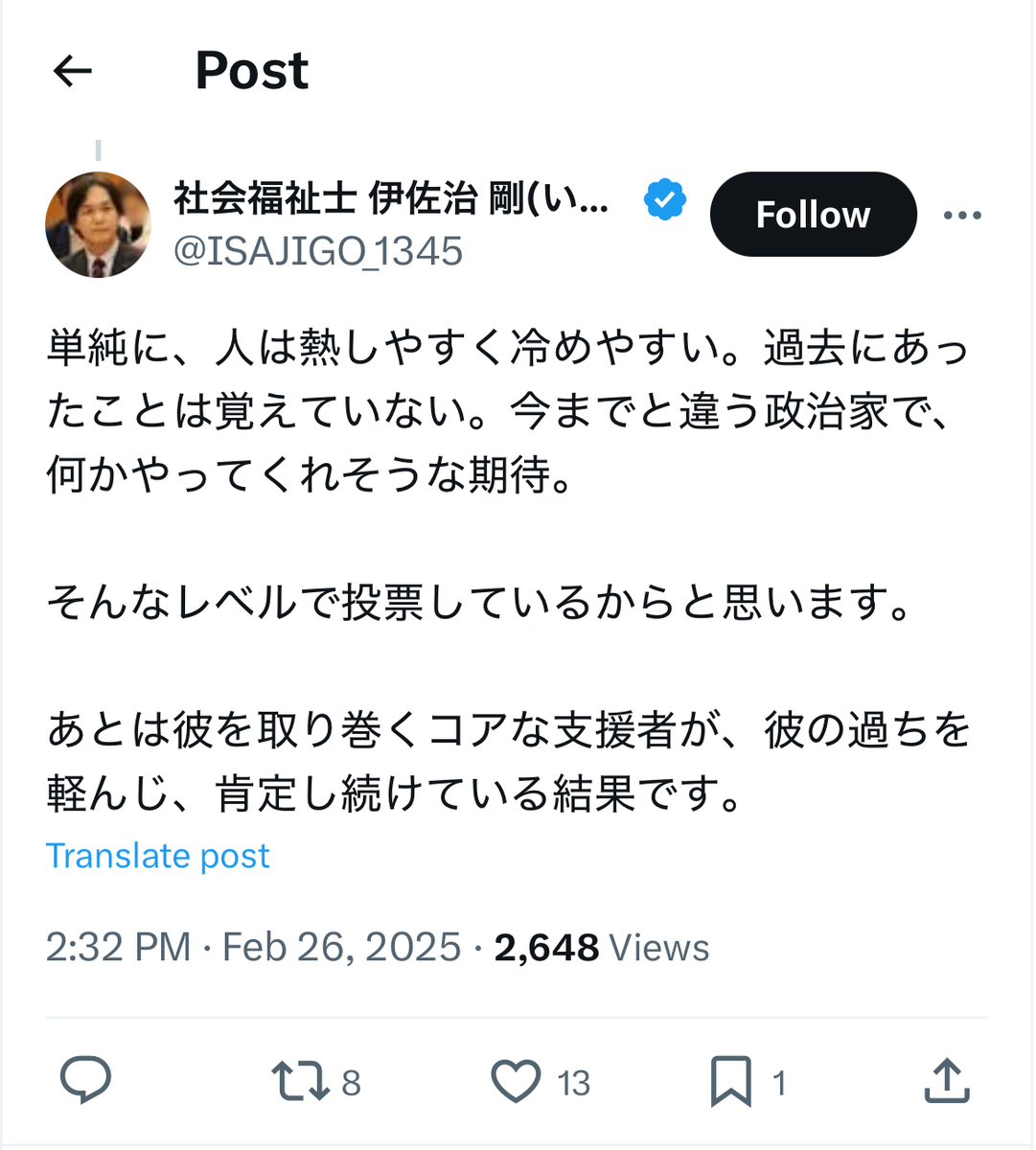This screenshot has height=1150, width=1036.
Task: Follow the @ISAJIGO_1345 account
Action: tap(813, 214)
